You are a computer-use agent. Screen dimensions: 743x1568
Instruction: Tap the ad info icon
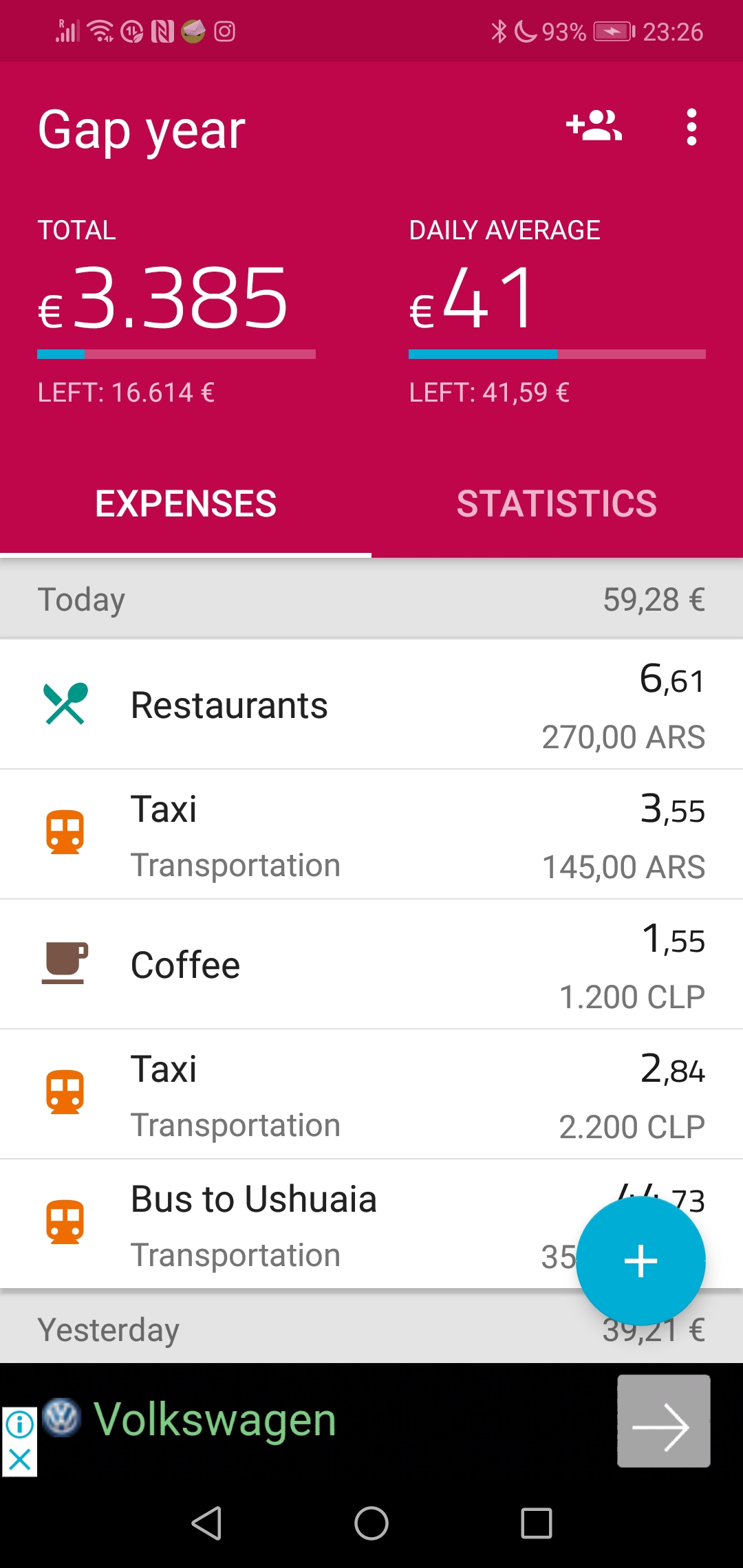coord(19,1424)
